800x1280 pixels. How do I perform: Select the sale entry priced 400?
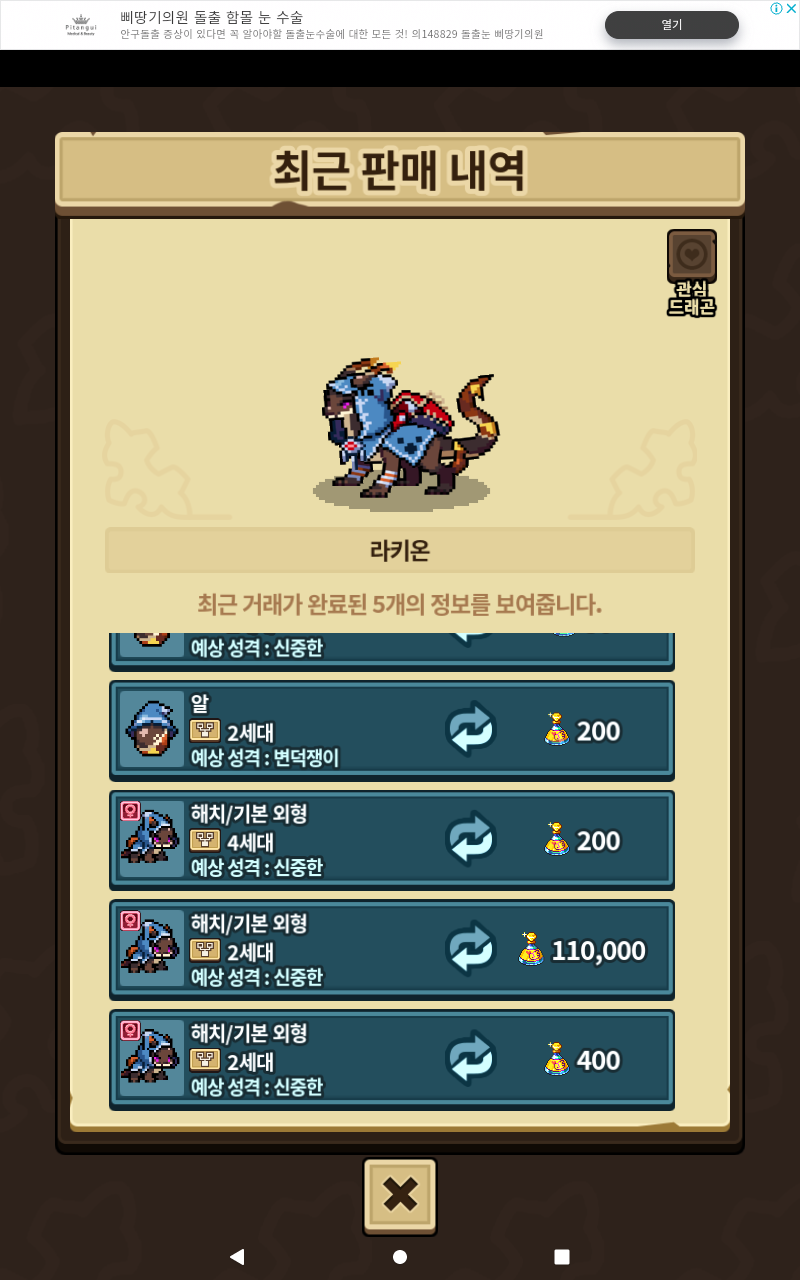(x=391, y=1060)
